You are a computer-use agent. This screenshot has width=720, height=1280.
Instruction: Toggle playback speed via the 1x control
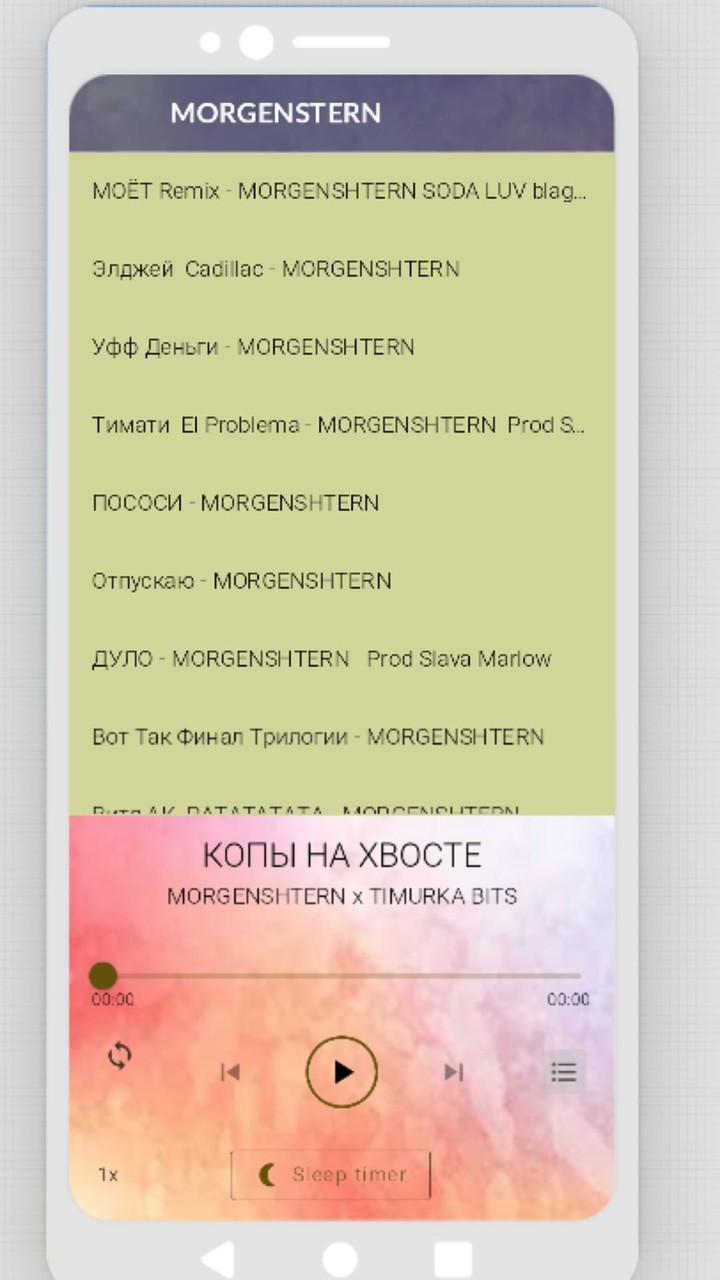[x=107, y=1175]
